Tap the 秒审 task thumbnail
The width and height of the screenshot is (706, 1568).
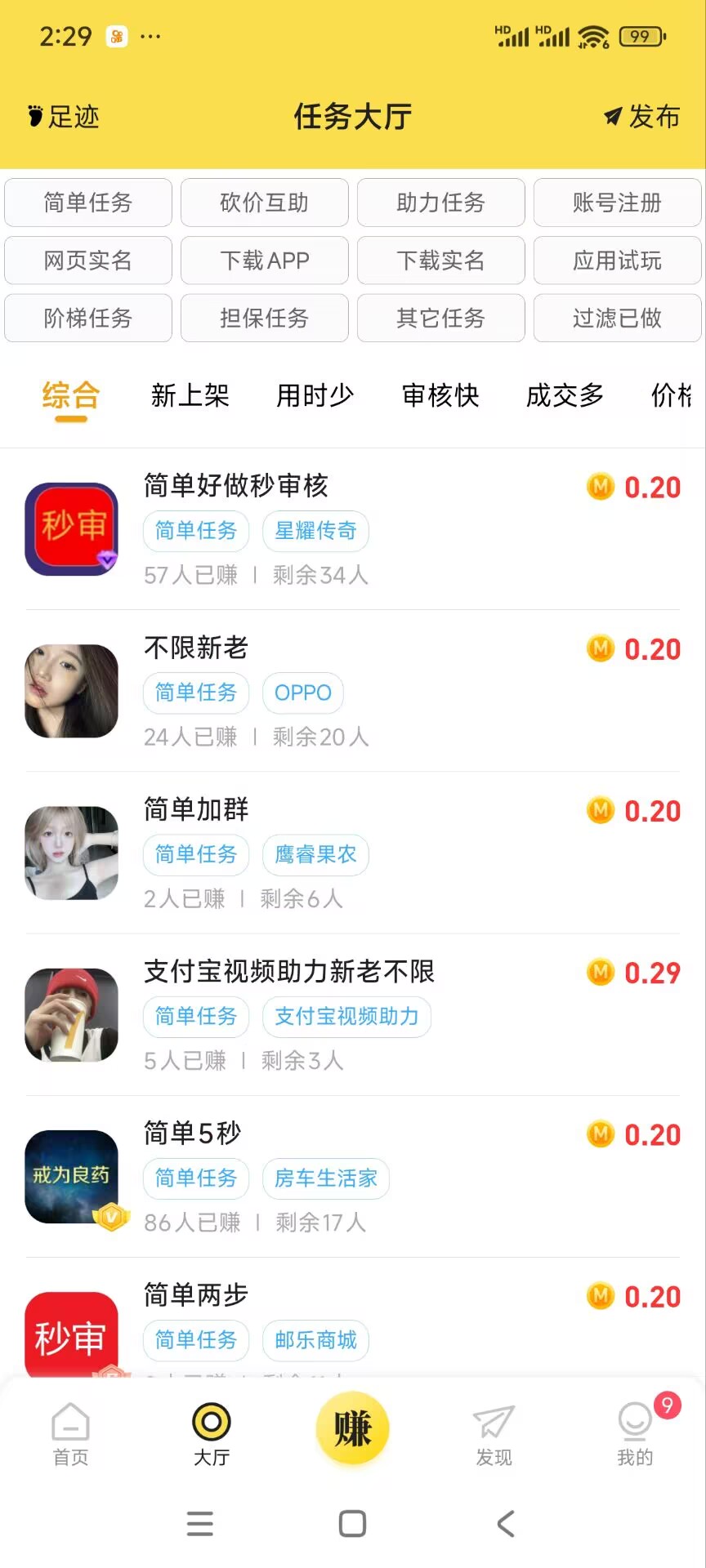point(71,528)
